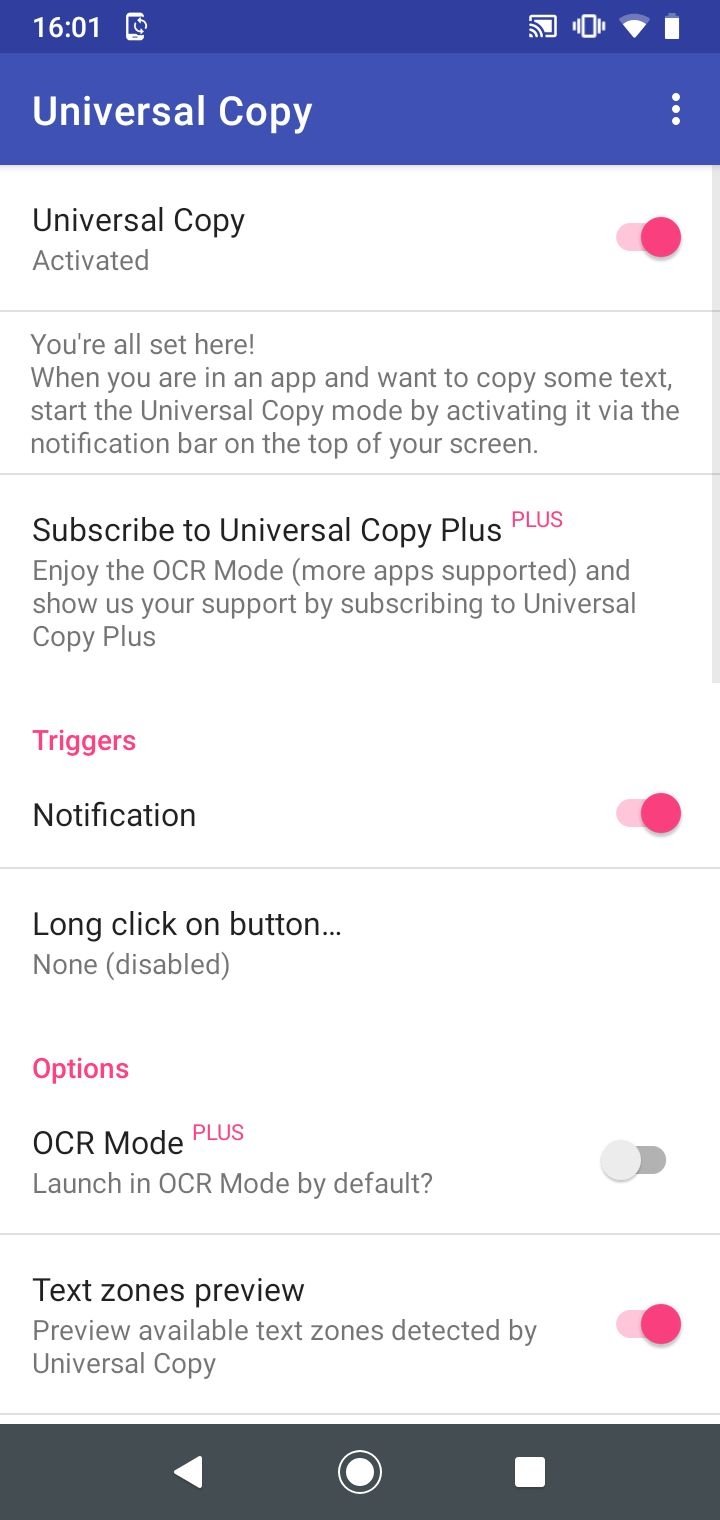This screenshot has width=720, height=1520.
Task: Select the Options section header
Action: coord(81,1068)
